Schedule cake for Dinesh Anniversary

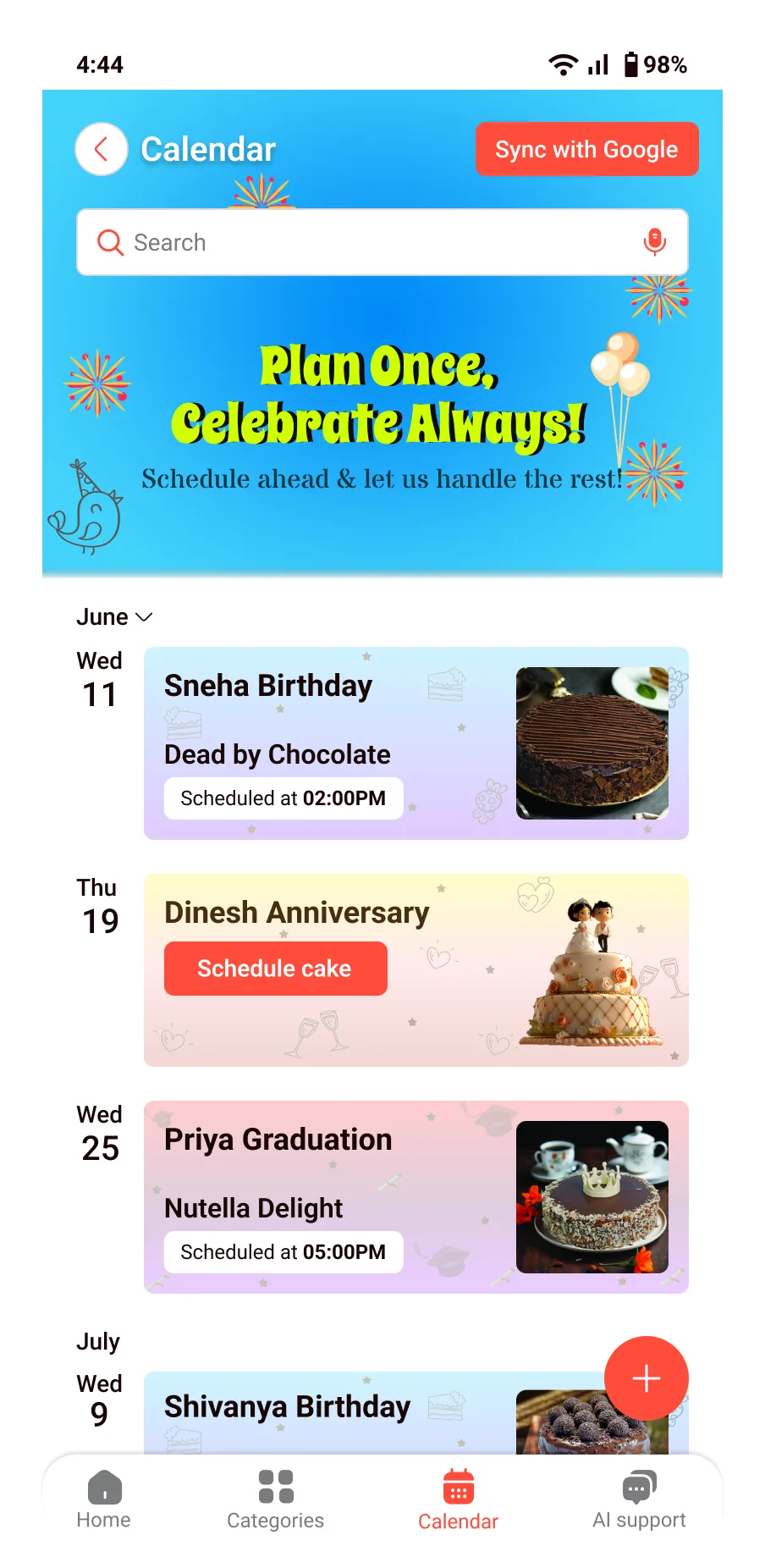[x=275, y=969]
